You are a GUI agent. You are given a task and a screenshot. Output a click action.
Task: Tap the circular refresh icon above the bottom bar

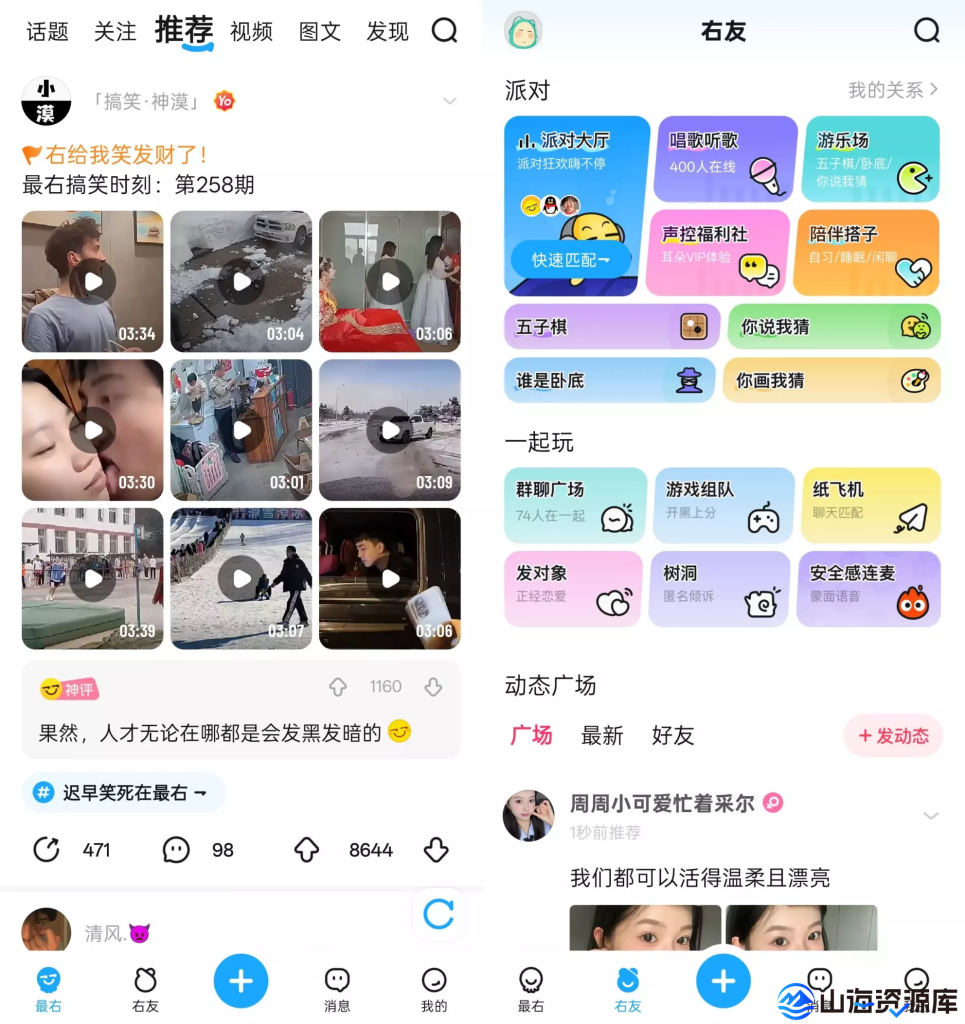pyautogui.click(x=438, y=915)
